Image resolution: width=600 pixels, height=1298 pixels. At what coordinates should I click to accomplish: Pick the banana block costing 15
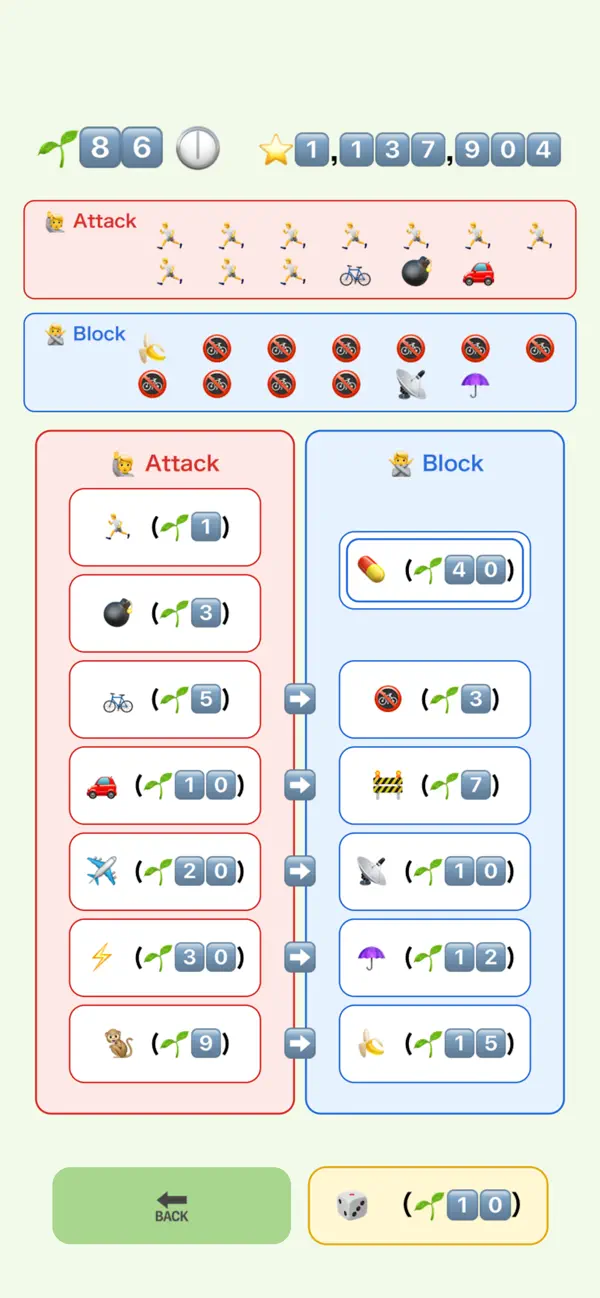[435, 1043]
